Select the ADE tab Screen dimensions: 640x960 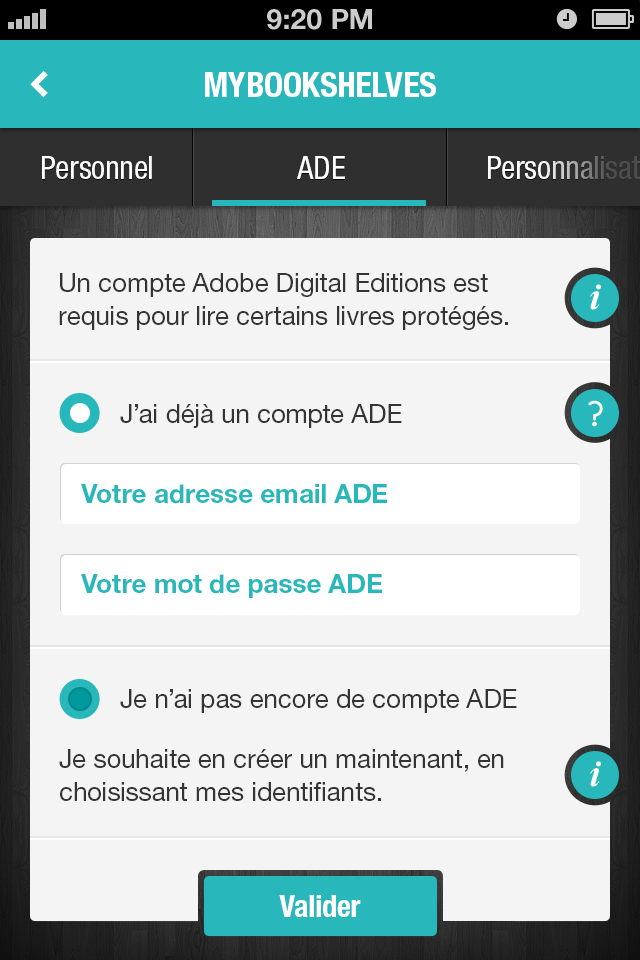(x=320, y=168)
